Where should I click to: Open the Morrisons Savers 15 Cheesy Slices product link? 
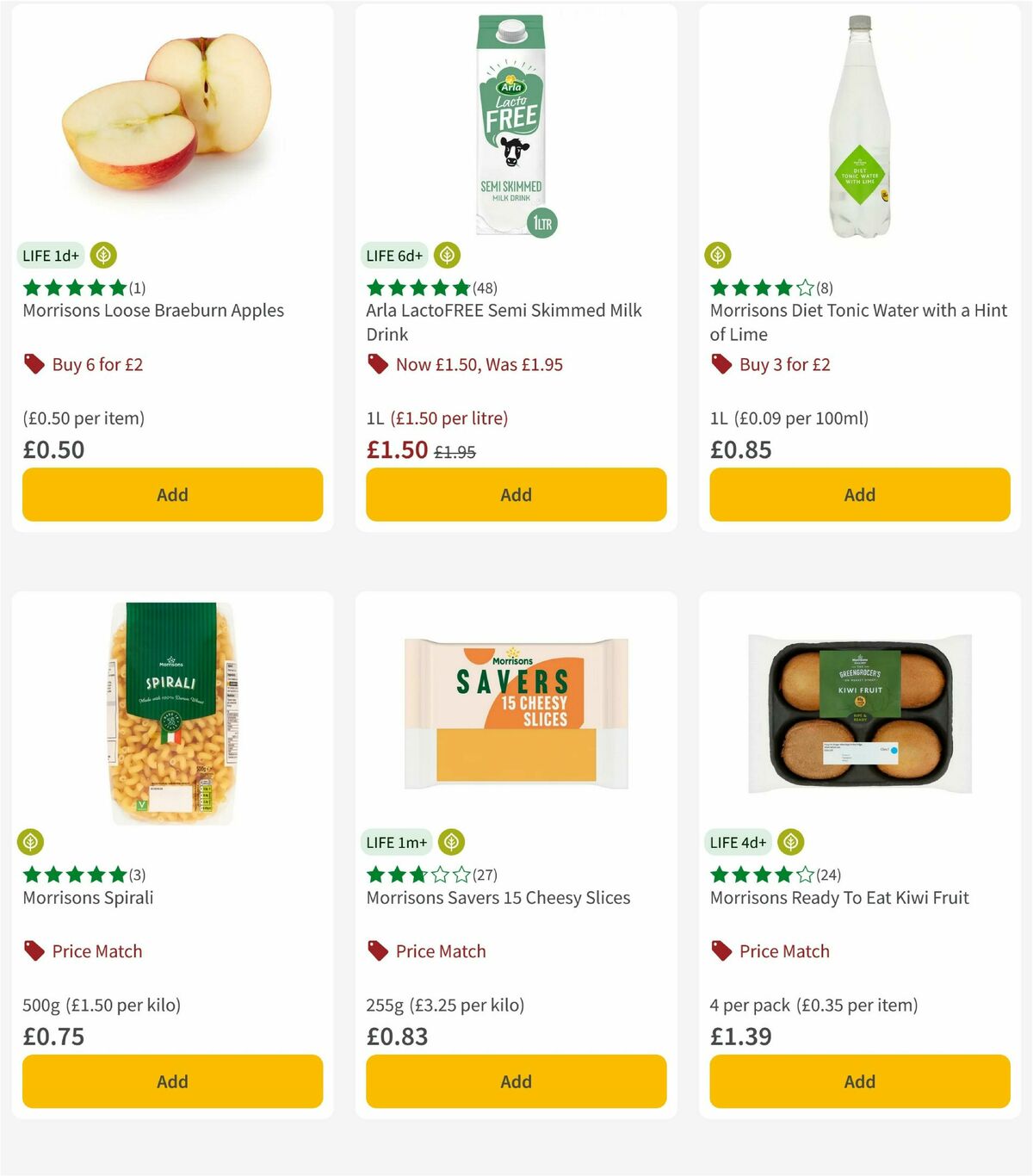(x=498, y=897)
